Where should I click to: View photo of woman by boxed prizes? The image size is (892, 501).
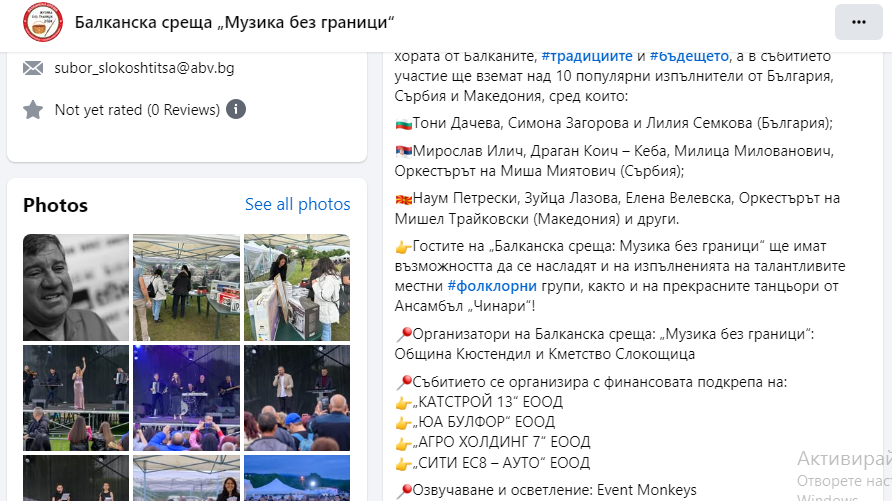click(x=297, y=287)
